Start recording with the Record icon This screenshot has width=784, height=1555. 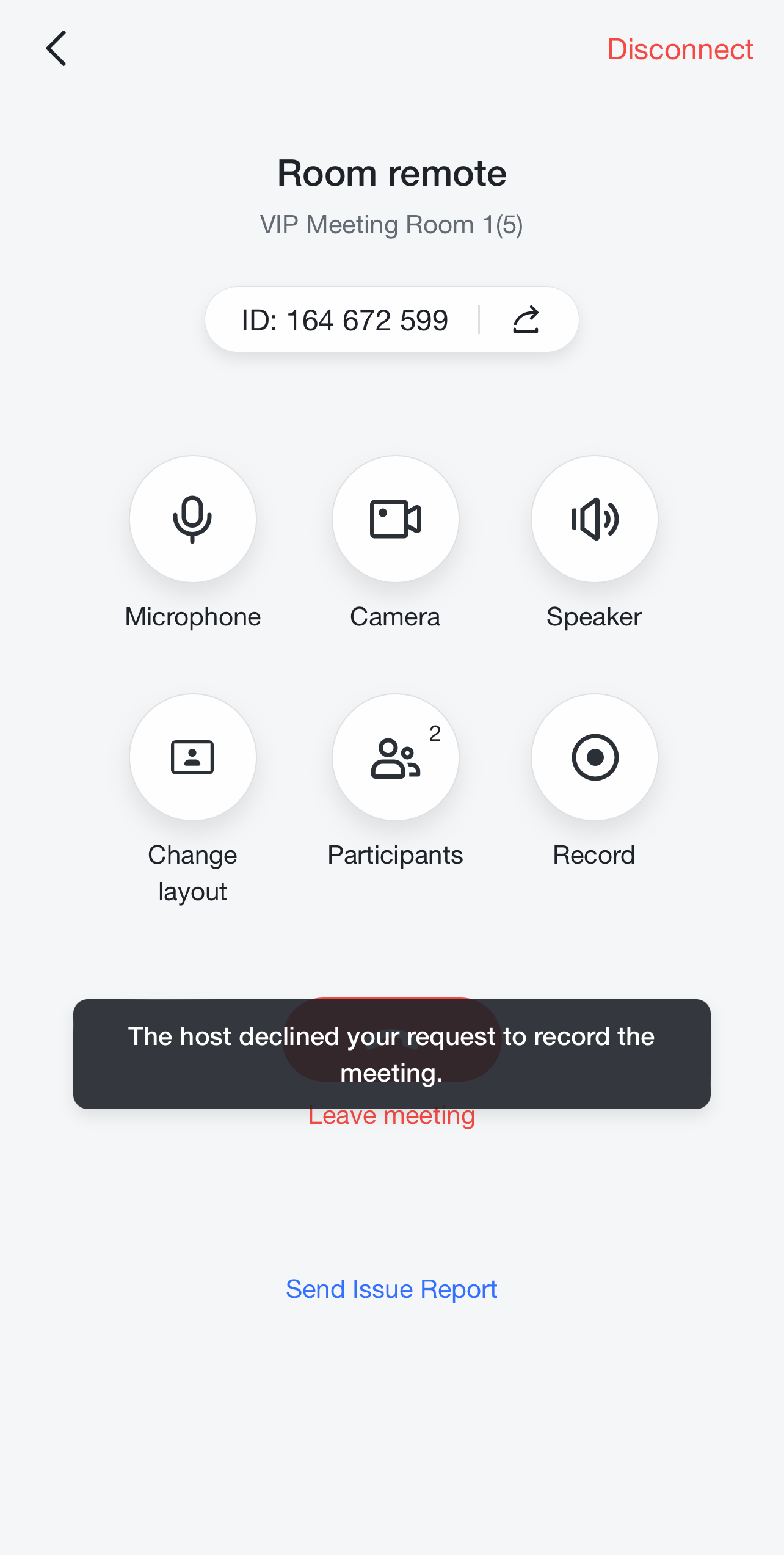click(593, 757)
